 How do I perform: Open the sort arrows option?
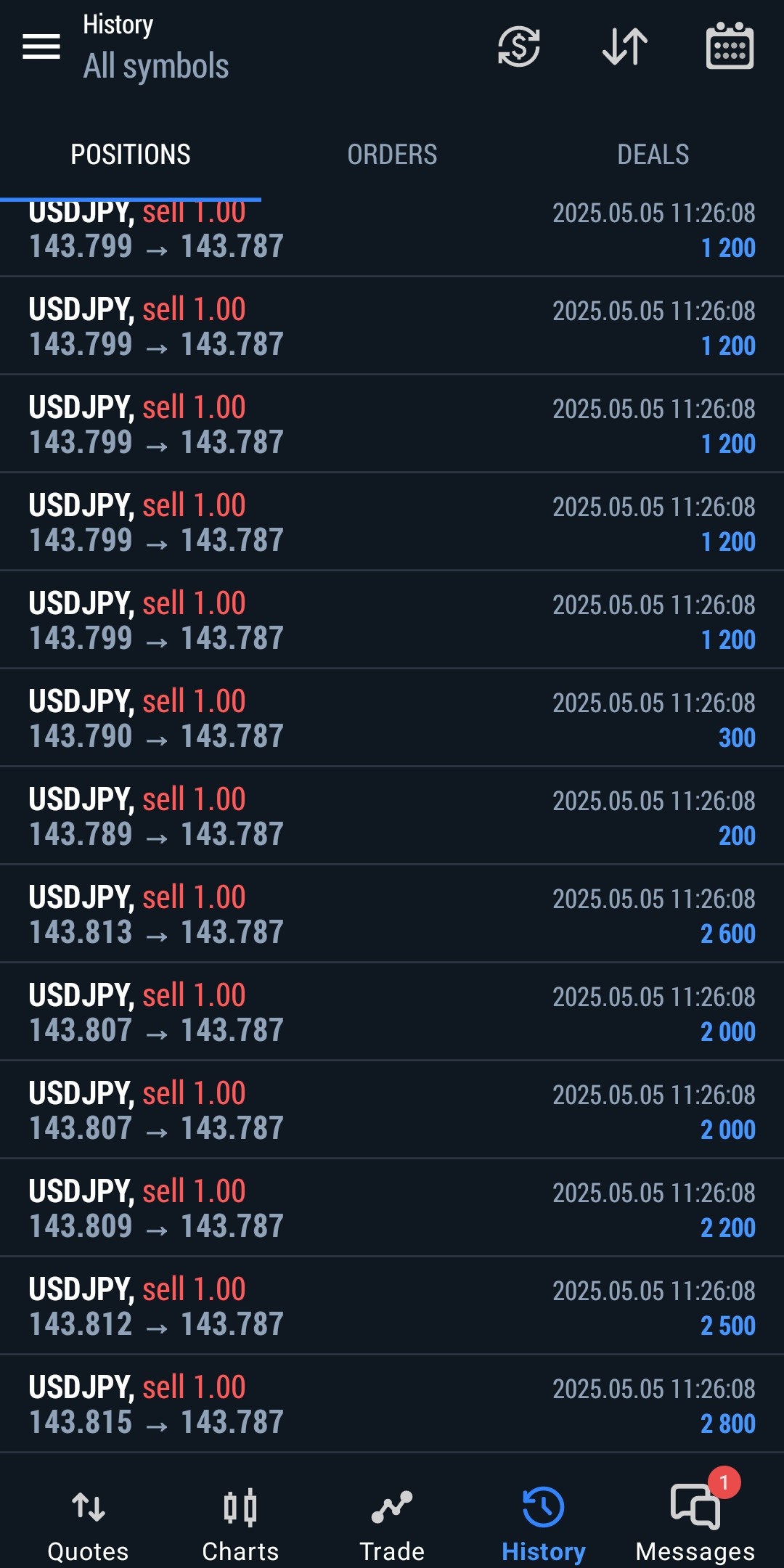coord(625,47)
